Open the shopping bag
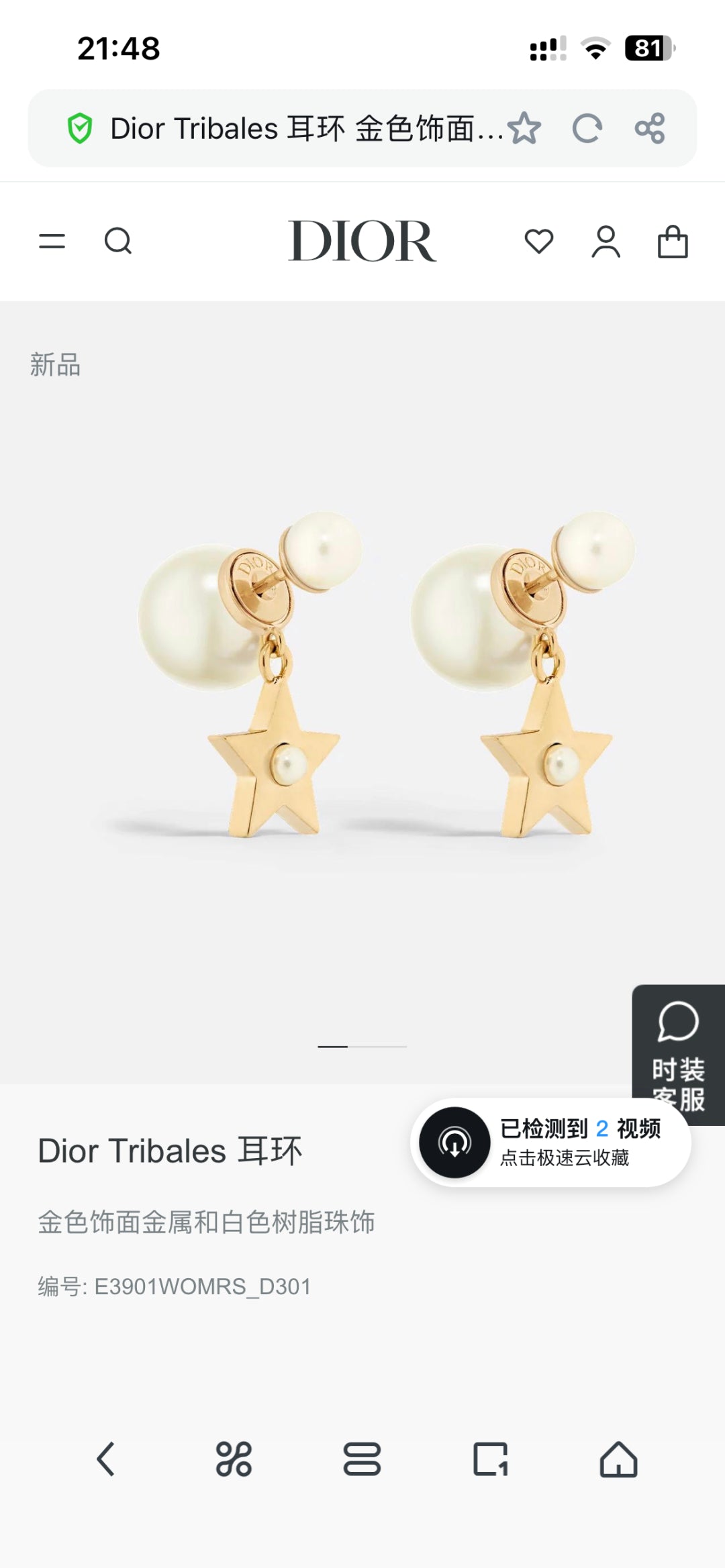 [x=673, y=242]
